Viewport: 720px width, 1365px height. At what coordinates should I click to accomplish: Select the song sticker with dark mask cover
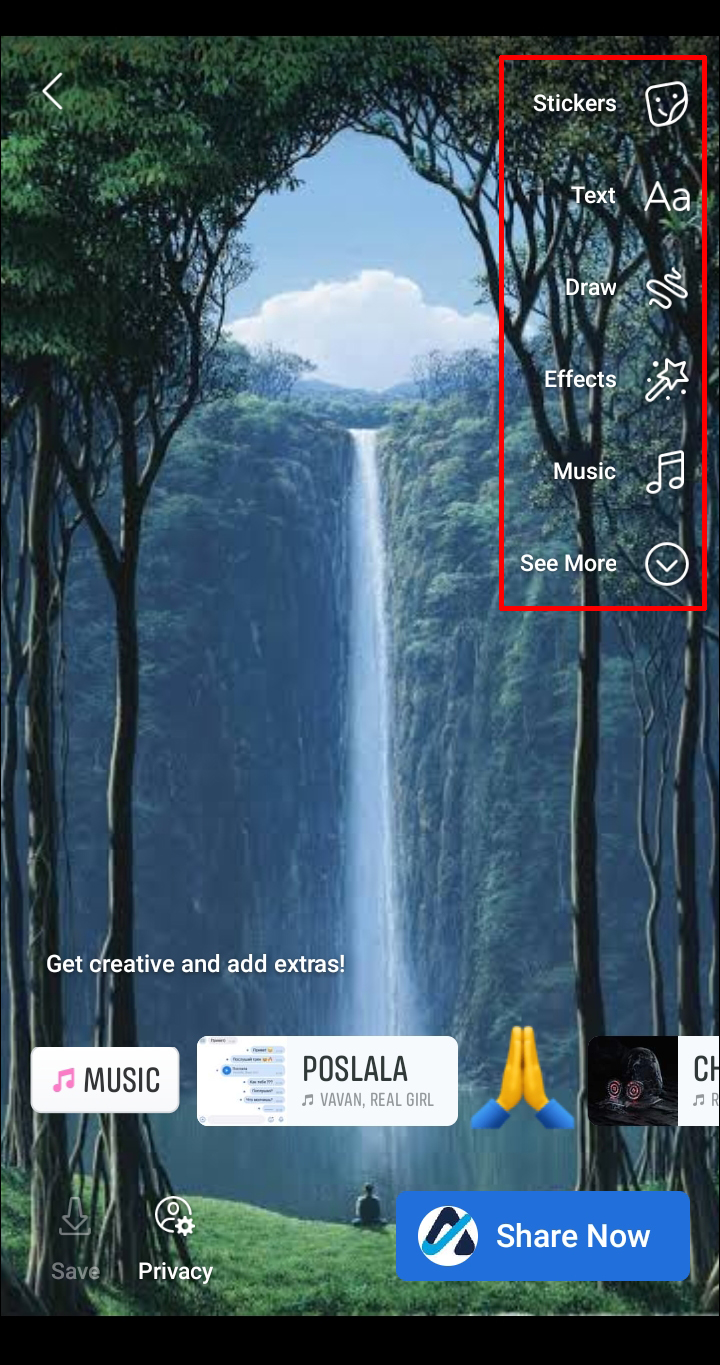[652, 1081]
